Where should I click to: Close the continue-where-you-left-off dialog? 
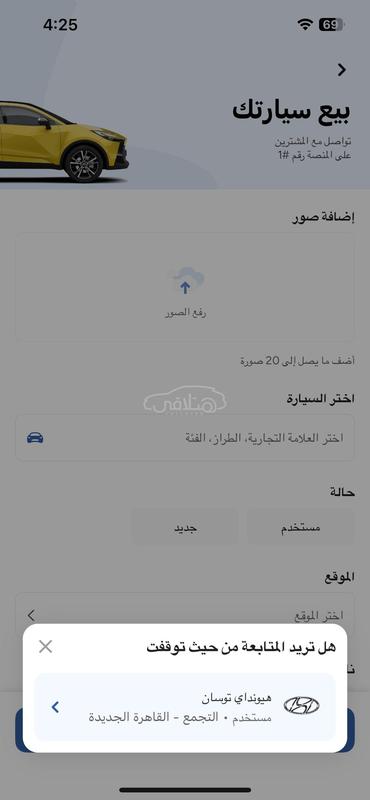tap(45, 647)
